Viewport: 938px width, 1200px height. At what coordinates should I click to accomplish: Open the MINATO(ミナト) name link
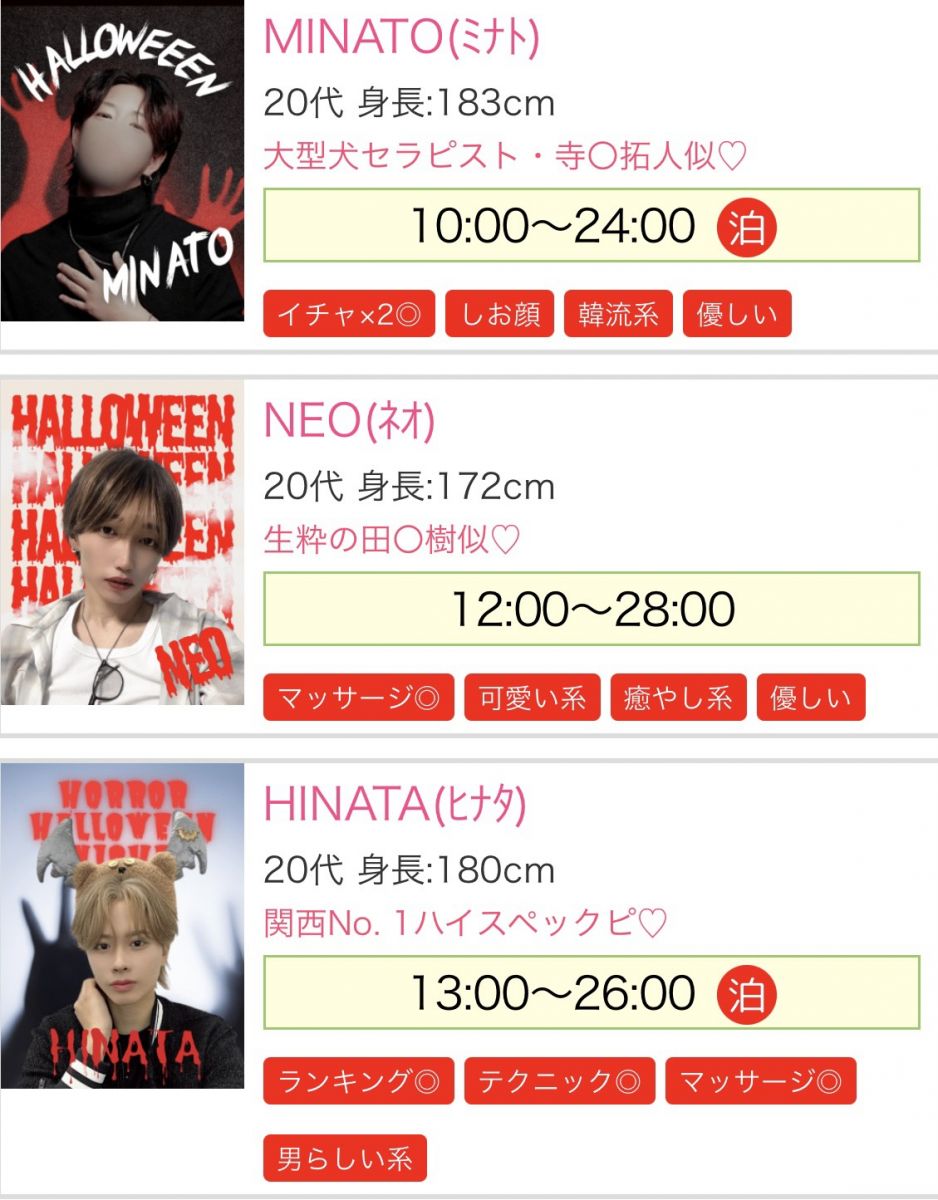tap(401, 38)
